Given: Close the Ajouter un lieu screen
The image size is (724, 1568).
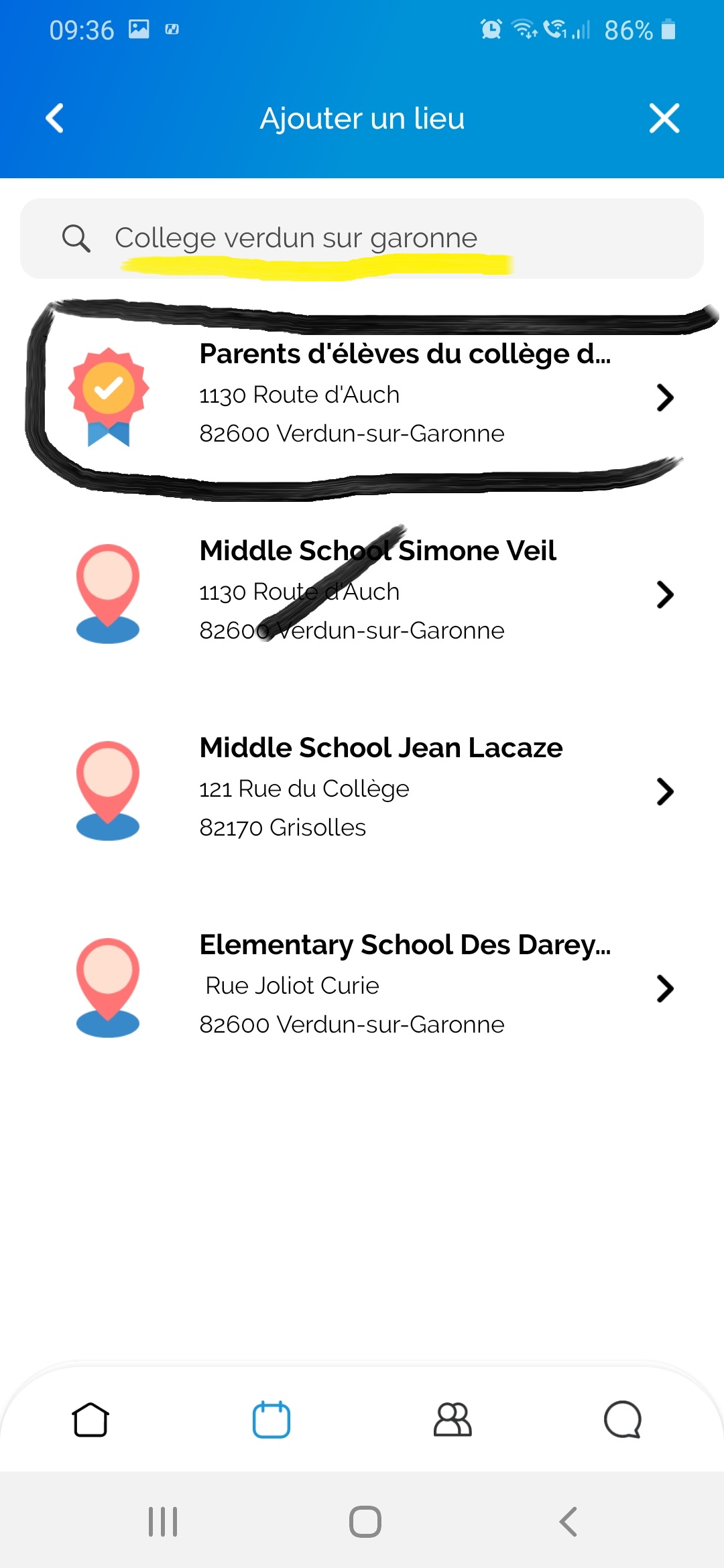Looking at the screenshot, I should [x=664, y=119].
